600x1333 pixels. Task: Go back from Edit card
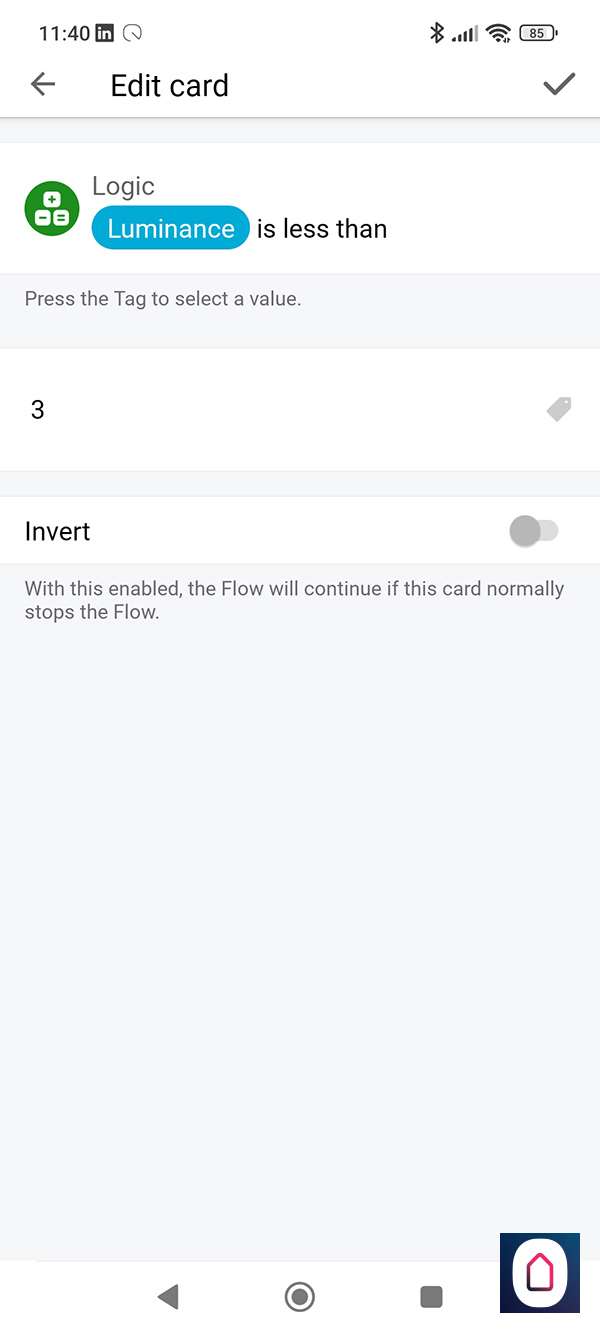coord(43,85)
